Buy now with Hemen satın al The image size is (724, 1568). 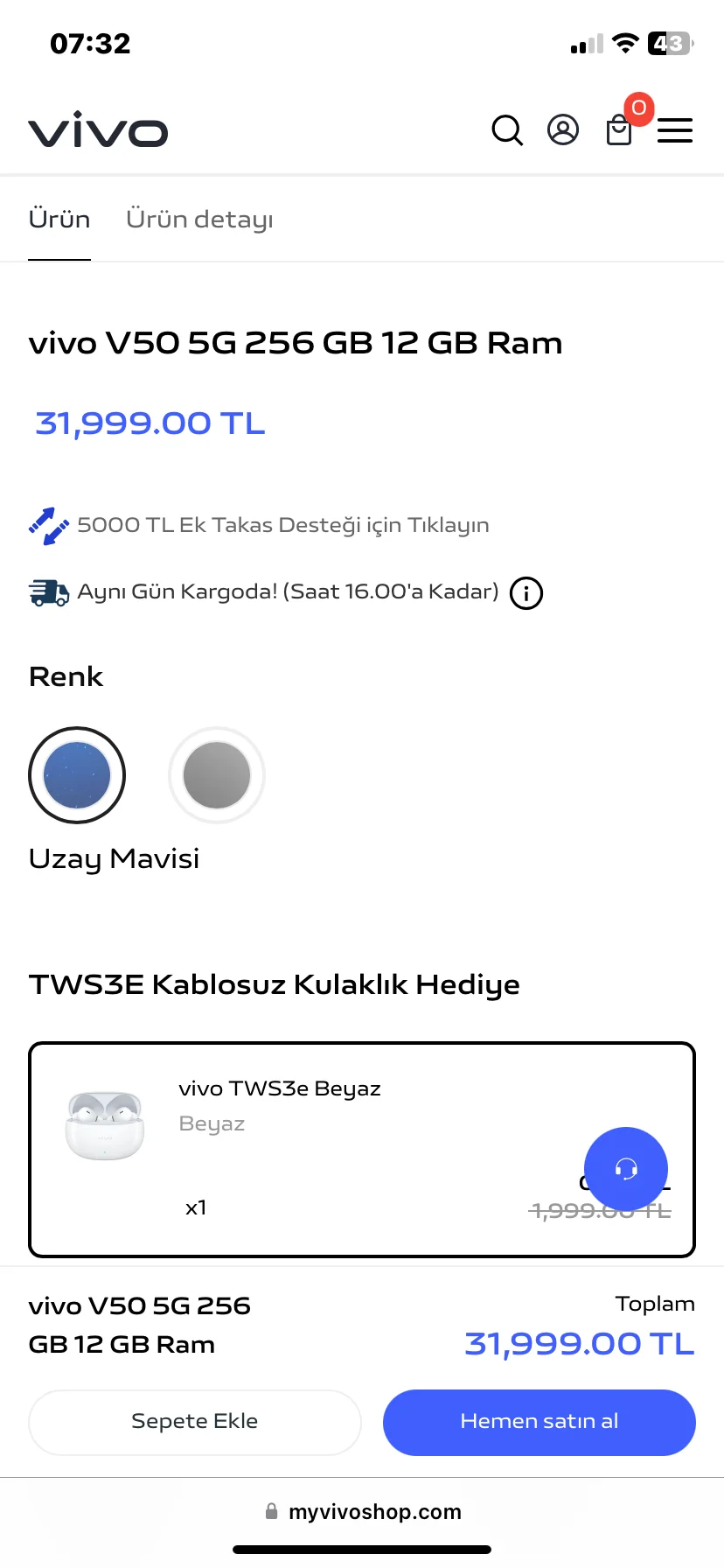[x=539, y=1422]
